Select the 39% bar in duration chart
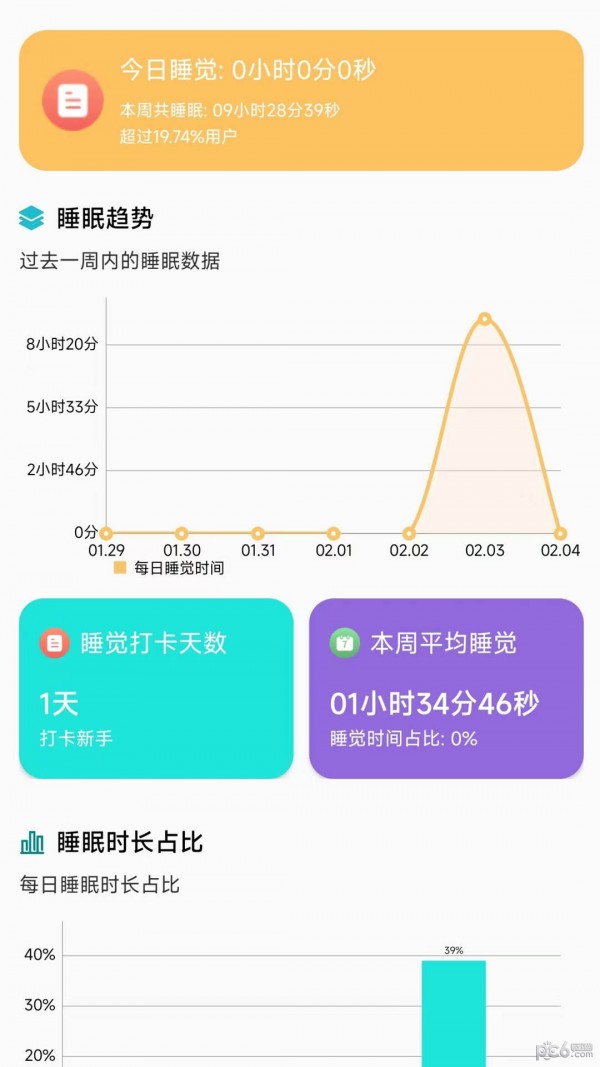The height and width of the screenshot is (1067, 600). coord(453,1010)
